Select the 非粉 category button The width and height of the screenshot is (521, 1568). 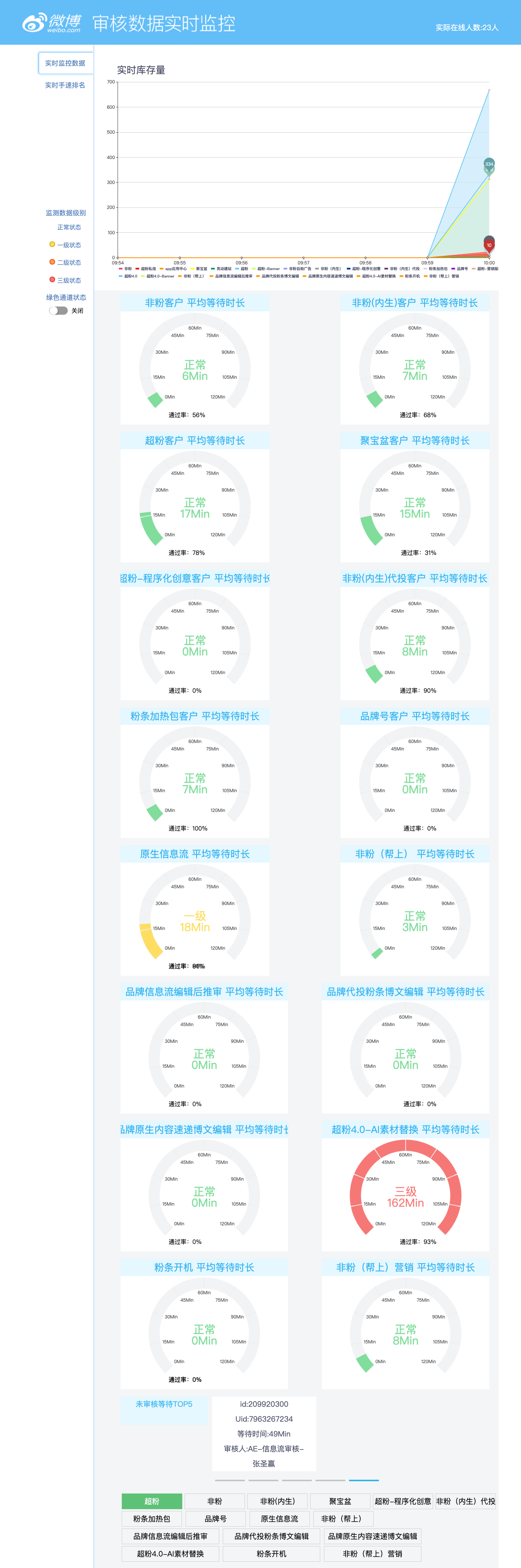pos(215,1501)
